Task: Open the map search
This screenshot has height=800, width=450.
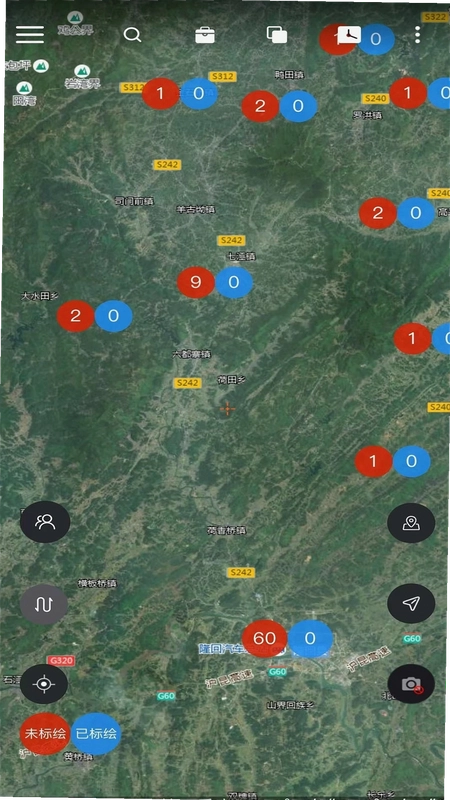Action: click(x=132, y=35)
